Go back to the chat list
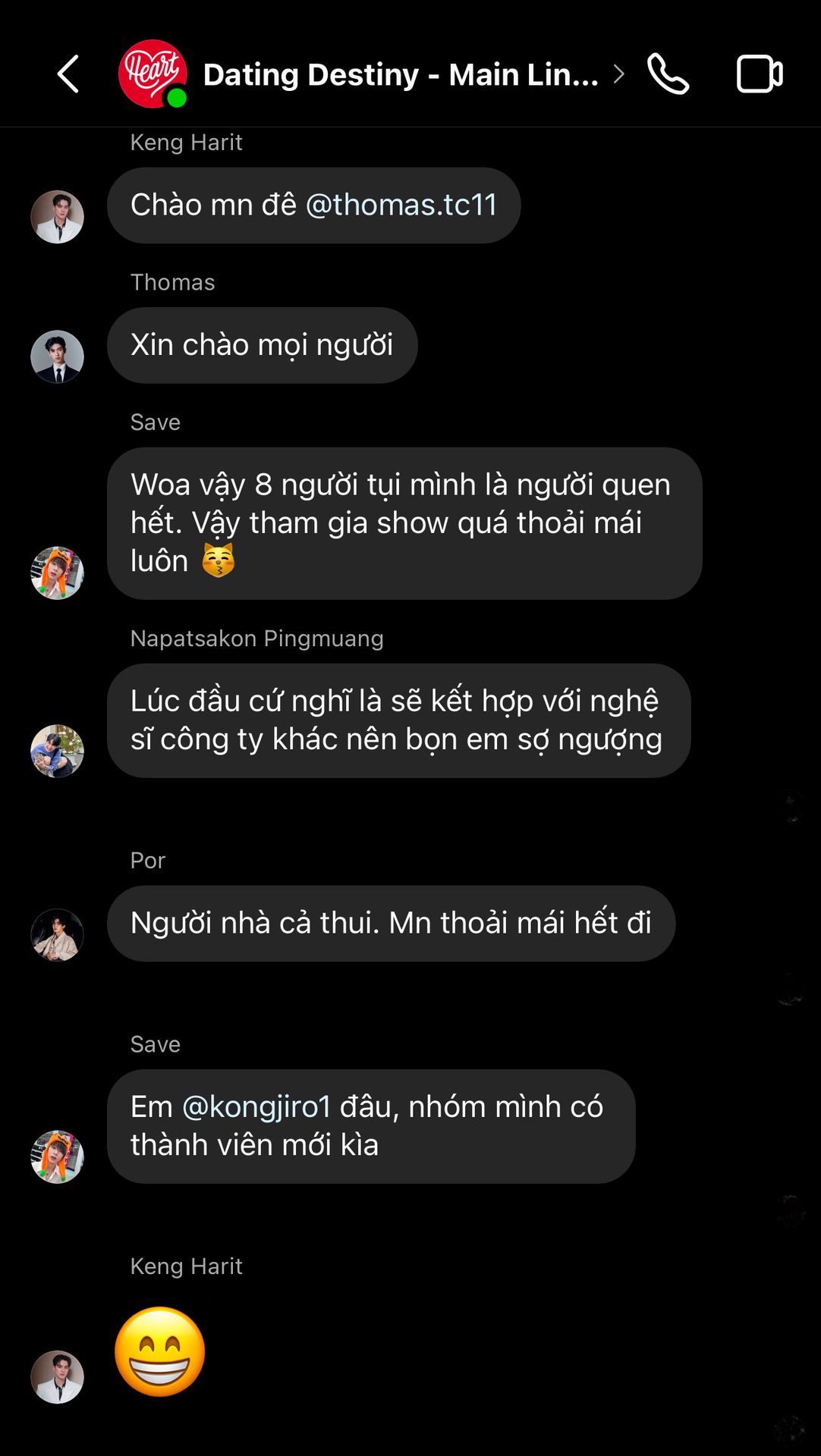The image size is (821, 1456). (x=68, y=74)
